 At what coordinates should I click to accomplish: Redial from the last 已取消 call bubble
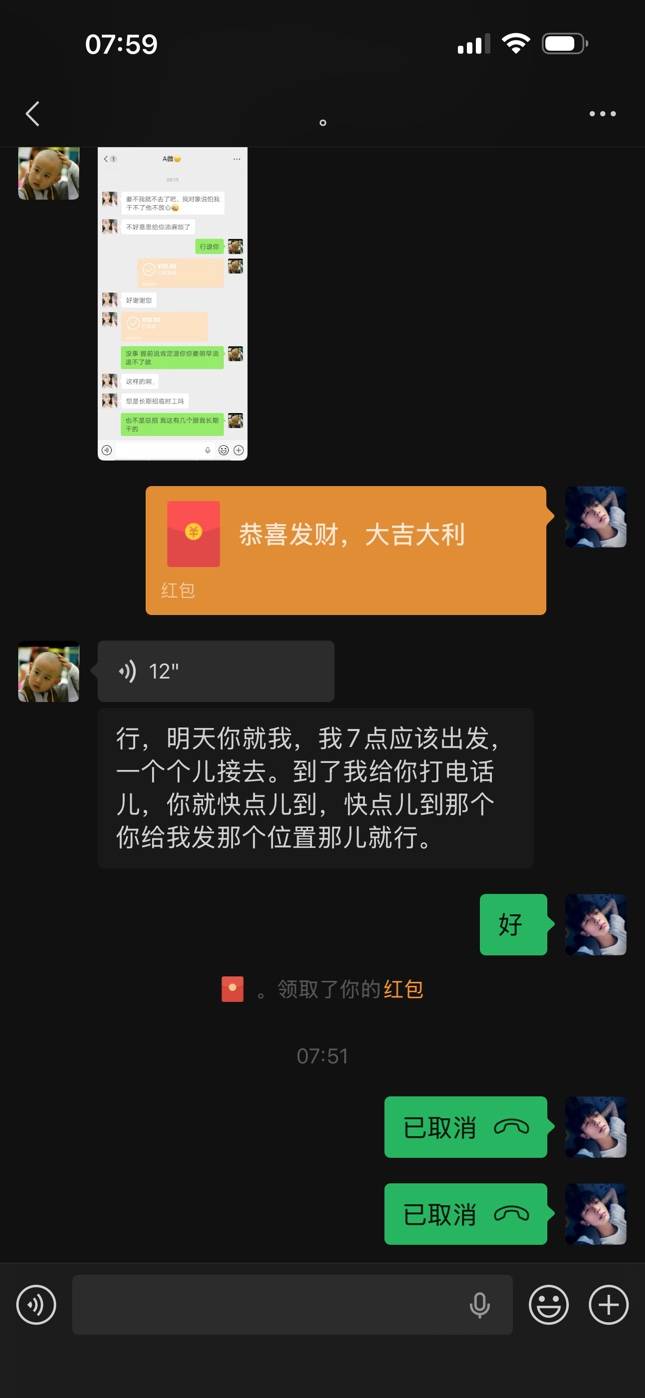click(x=465, y=1214)
